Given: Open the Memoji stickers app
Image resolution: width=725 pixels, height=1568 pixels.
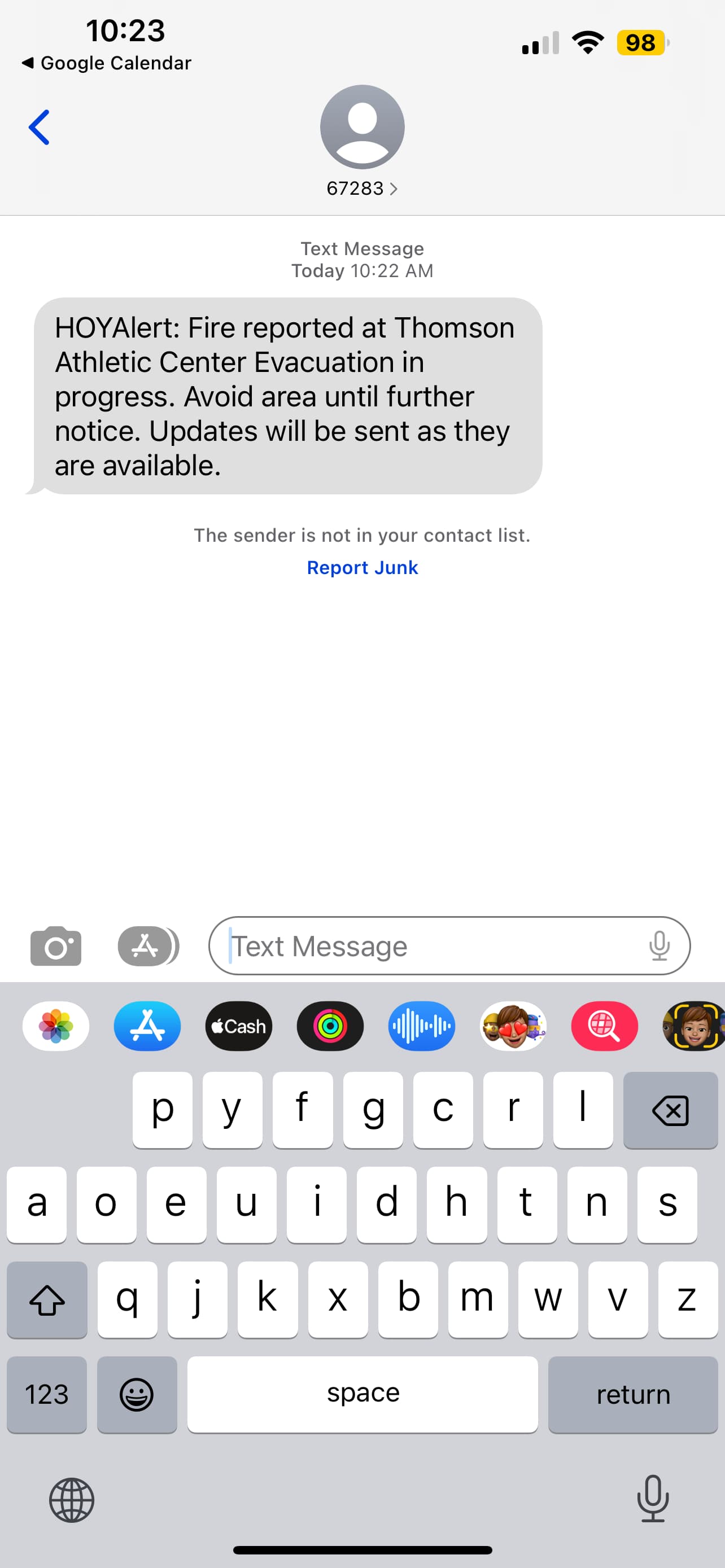Looking at the screenshot, I should click(x=513, y=1026).
